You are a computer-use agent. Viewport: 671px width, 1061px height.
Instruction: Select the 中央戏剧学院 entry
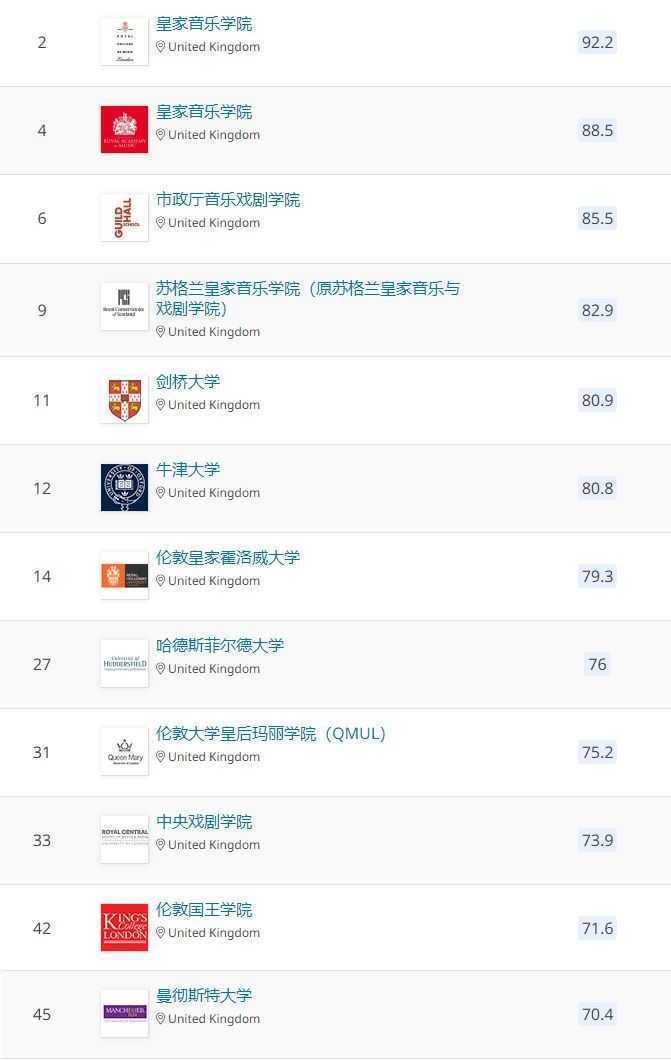(x=204, y=822)
